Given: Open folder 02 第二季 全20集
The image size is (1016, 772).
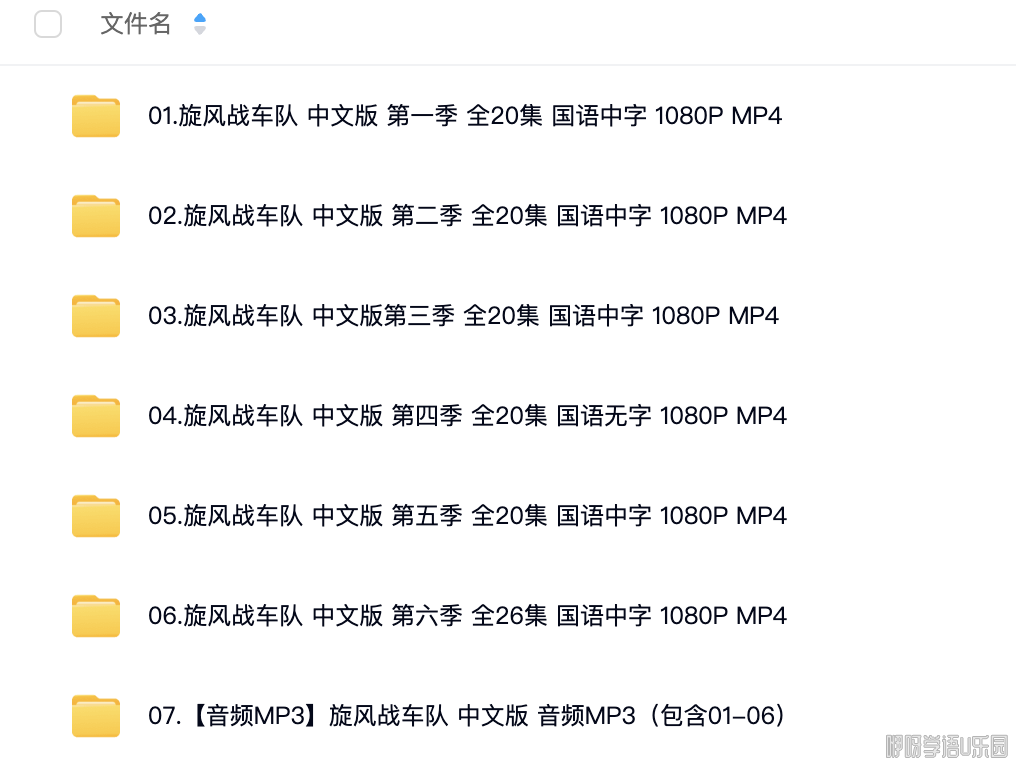Looking at the screenshot, I should point(467,216).
